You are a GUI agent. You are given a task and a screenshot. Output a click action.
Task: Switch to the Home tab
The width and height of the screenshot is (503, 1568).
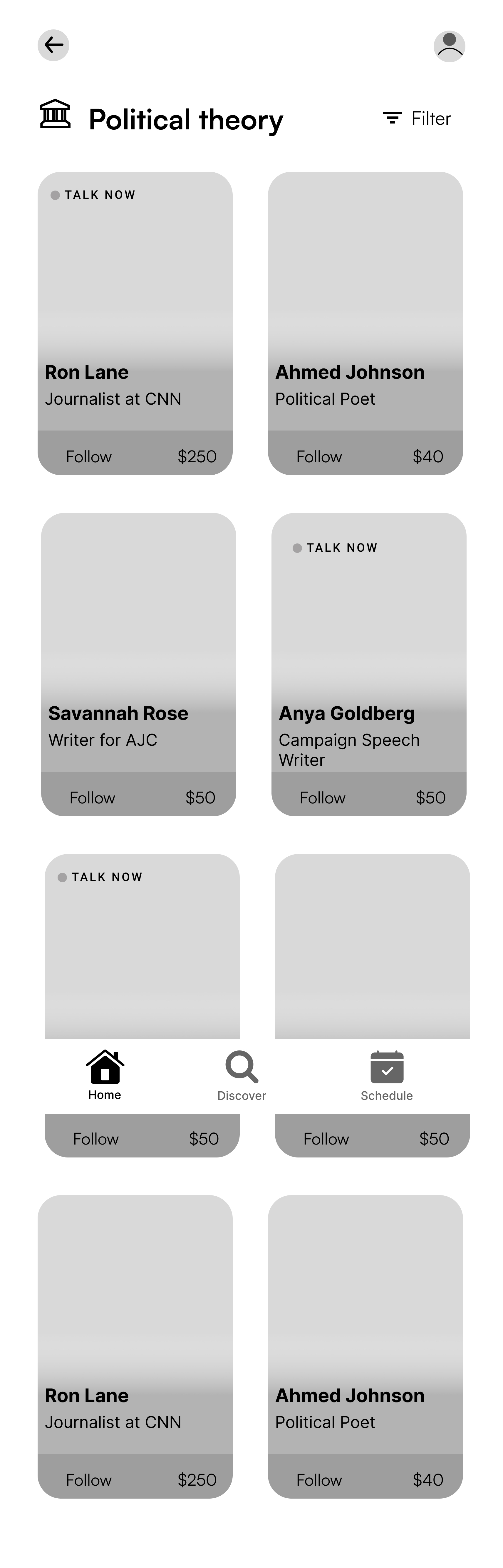105,1075
